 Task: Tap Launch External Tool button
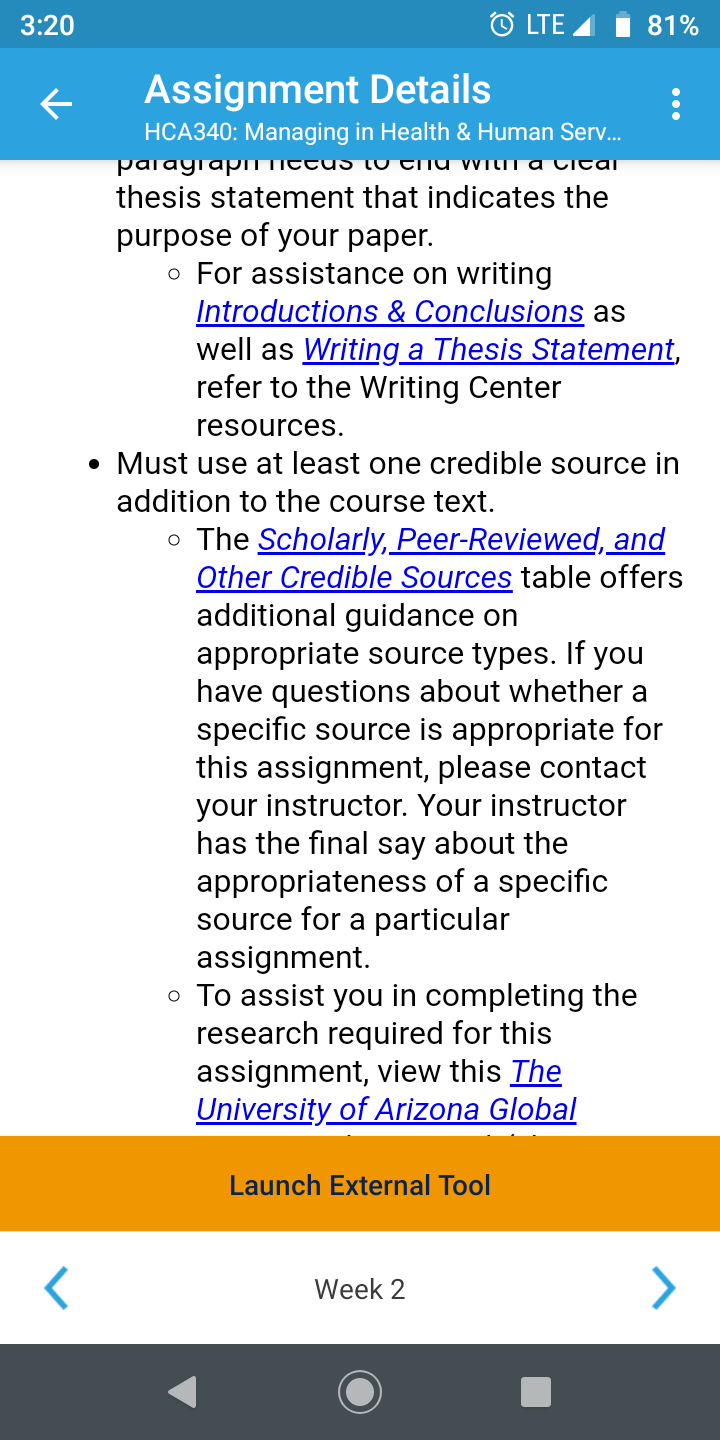coord(360,1184)
